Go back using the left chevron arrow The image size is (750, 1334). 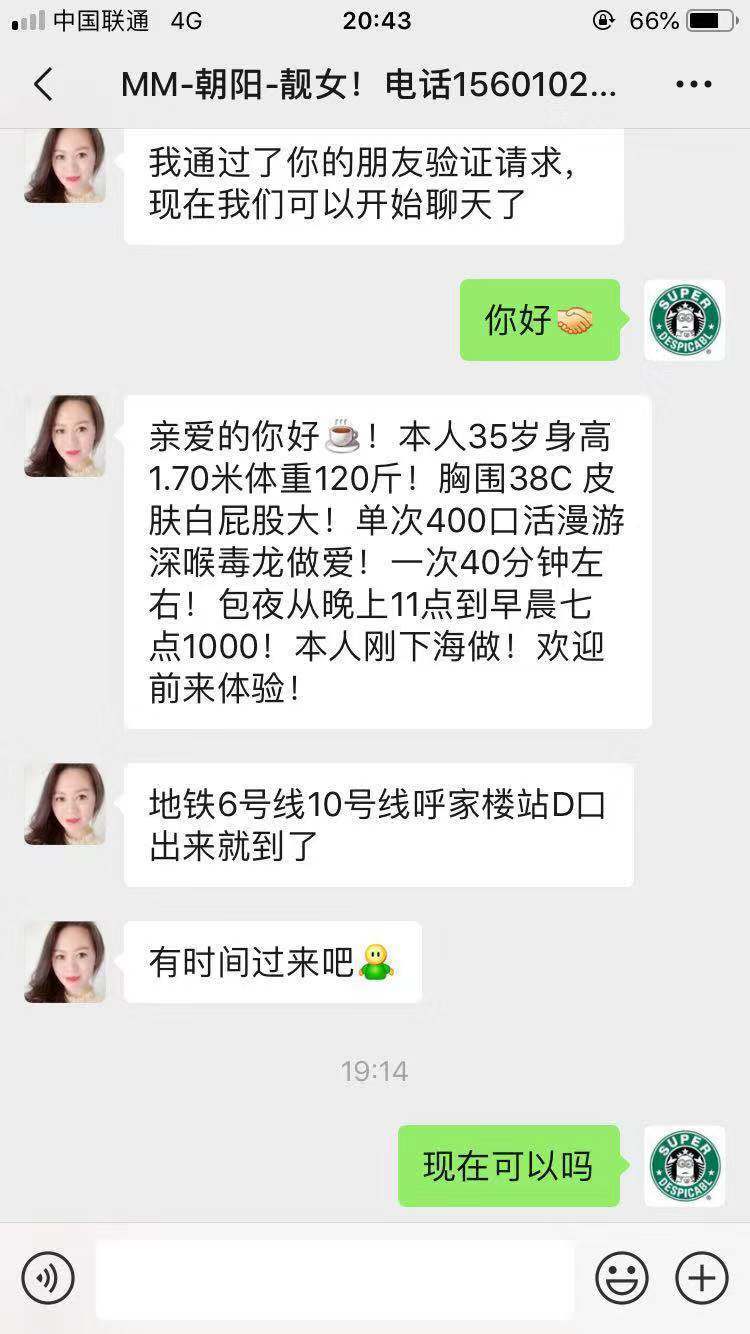point(42,84)
